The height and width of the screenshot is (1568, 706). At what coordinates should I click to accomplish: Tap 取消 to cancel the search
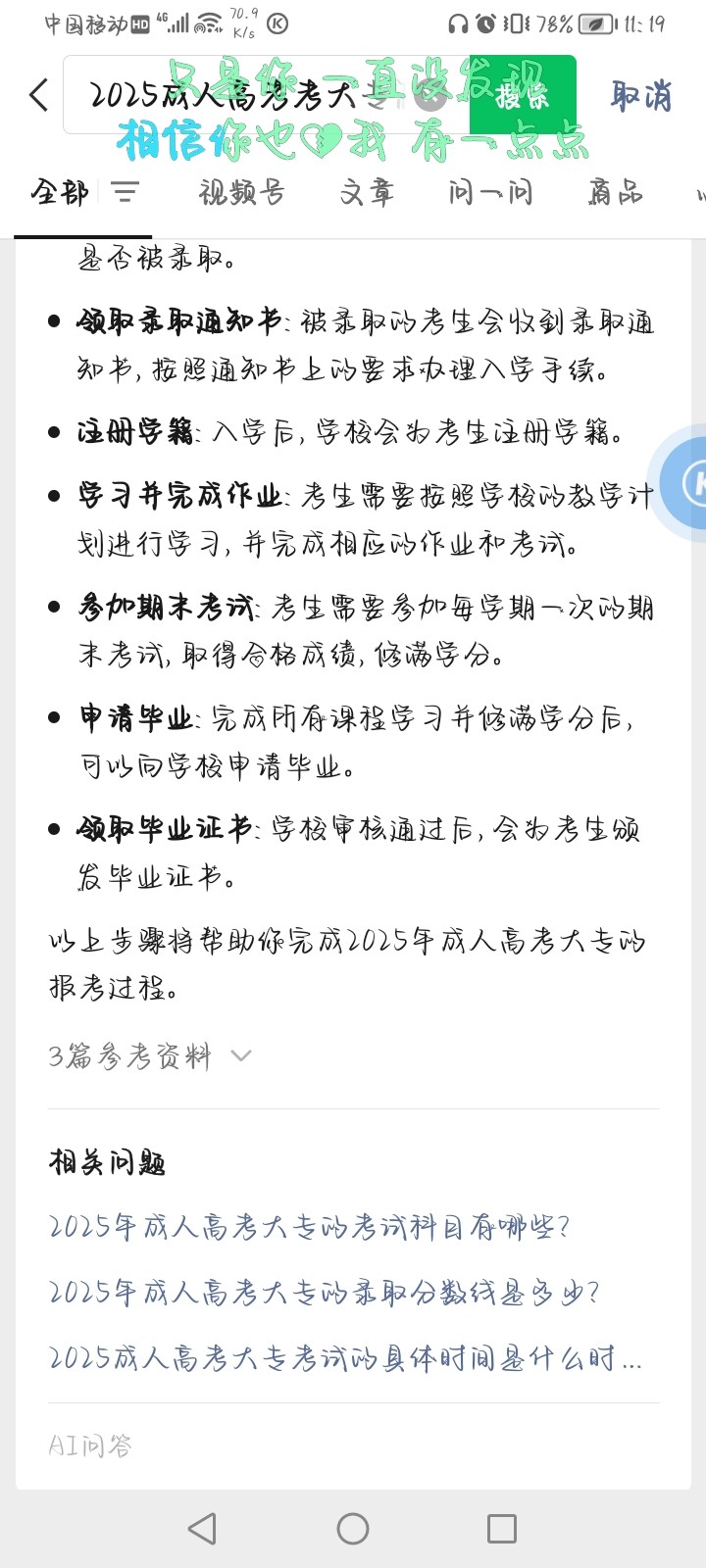tap(641, 95)
